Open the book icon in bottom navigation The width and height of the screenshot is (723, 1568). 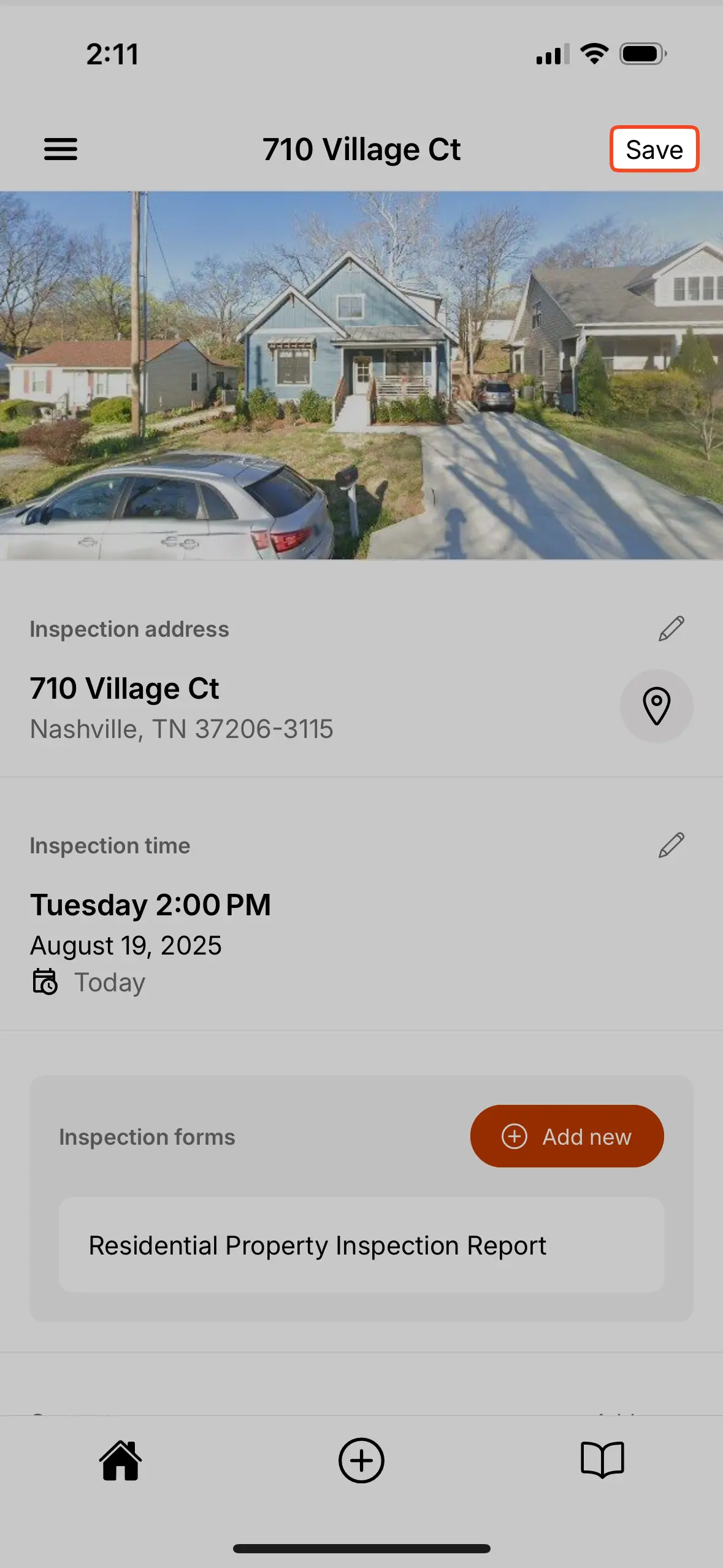click(x=602, y=1461)
